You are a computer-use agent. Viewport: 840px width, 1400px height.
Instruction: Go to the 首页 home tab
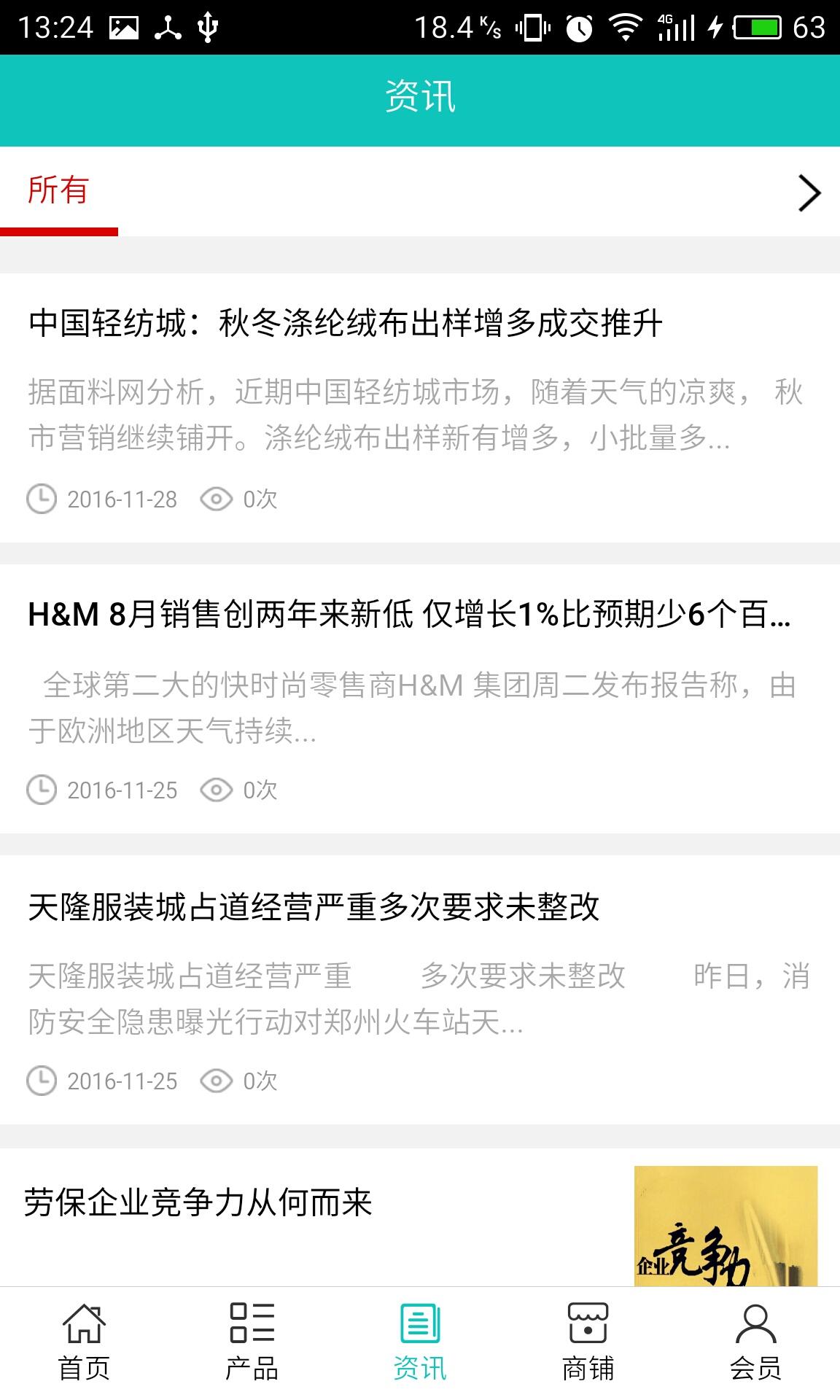(84, 1342)
